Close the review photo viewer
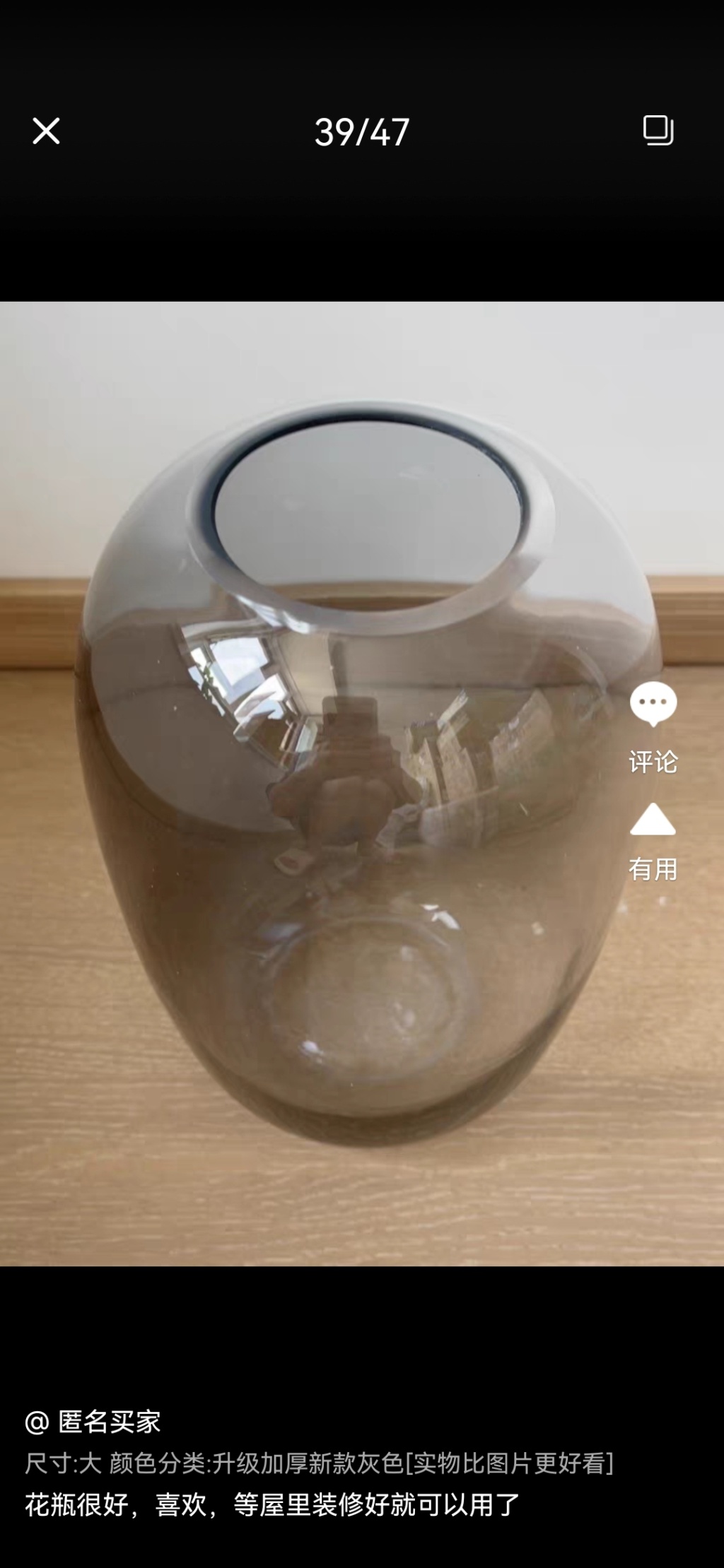724x1568 pixels. click(x=46, y=131)
